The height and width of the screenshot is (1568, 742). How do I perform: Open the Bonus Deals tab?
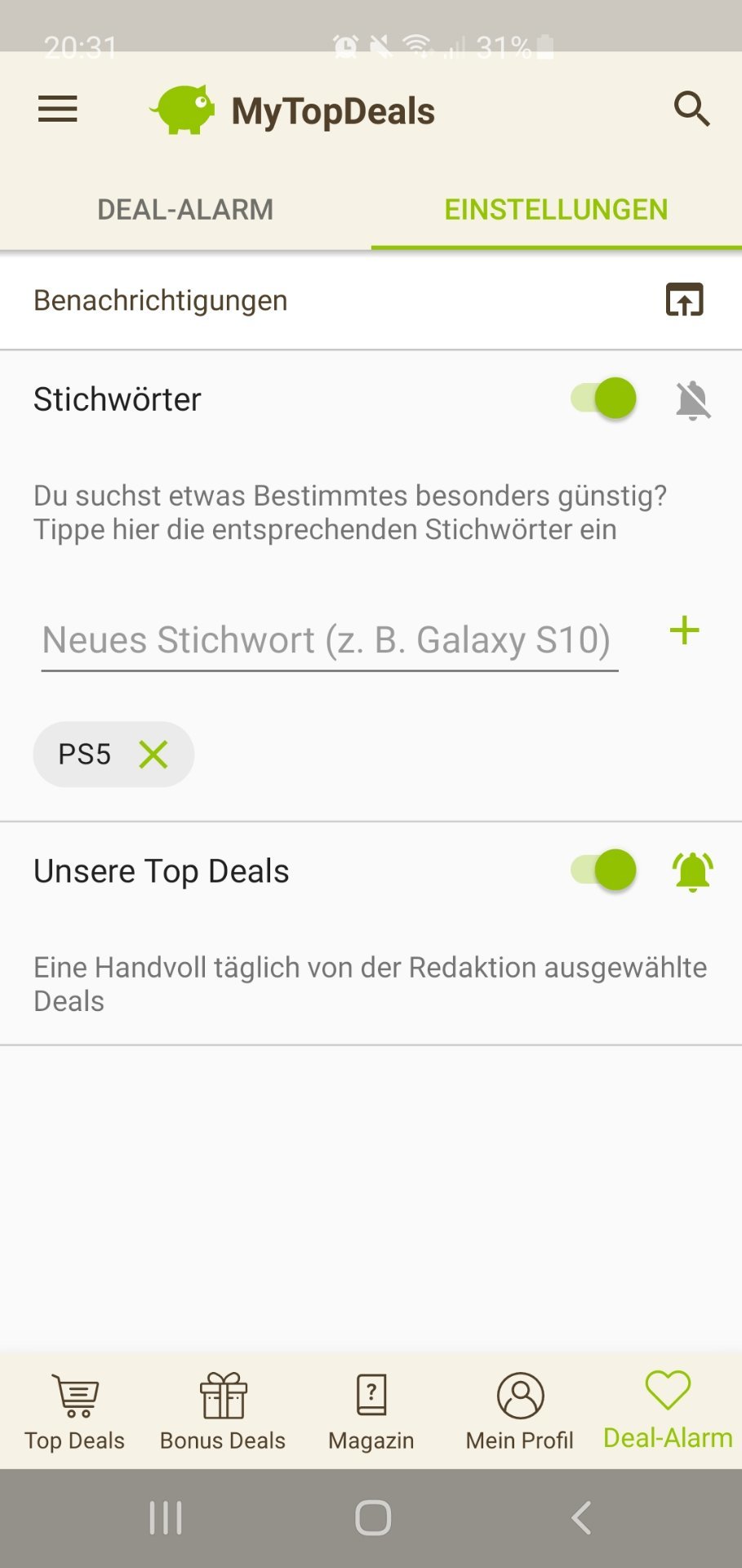click(x=223, y=1410)
